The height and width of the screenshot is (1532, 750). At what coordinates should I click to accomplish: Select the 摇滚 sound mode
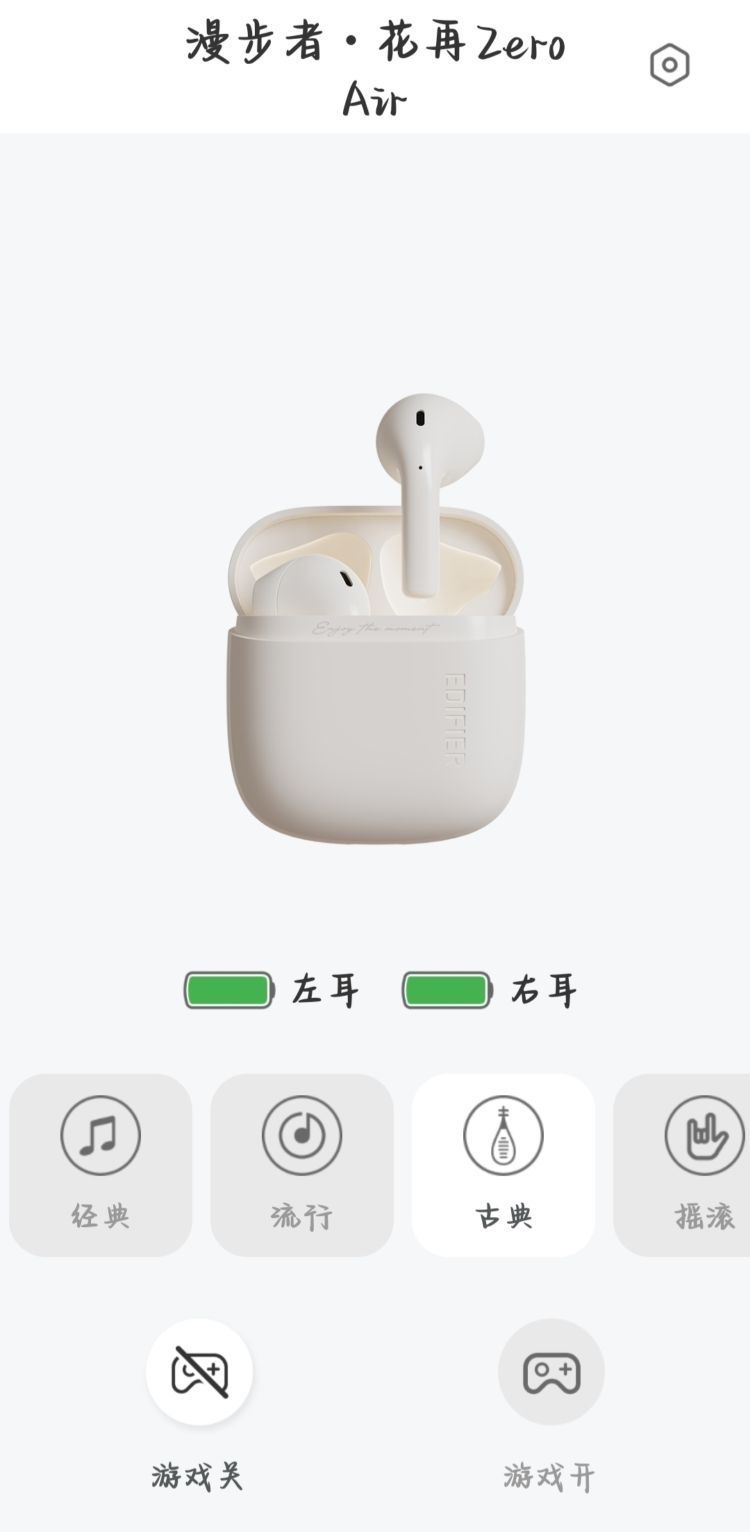tap(690, 1165)
